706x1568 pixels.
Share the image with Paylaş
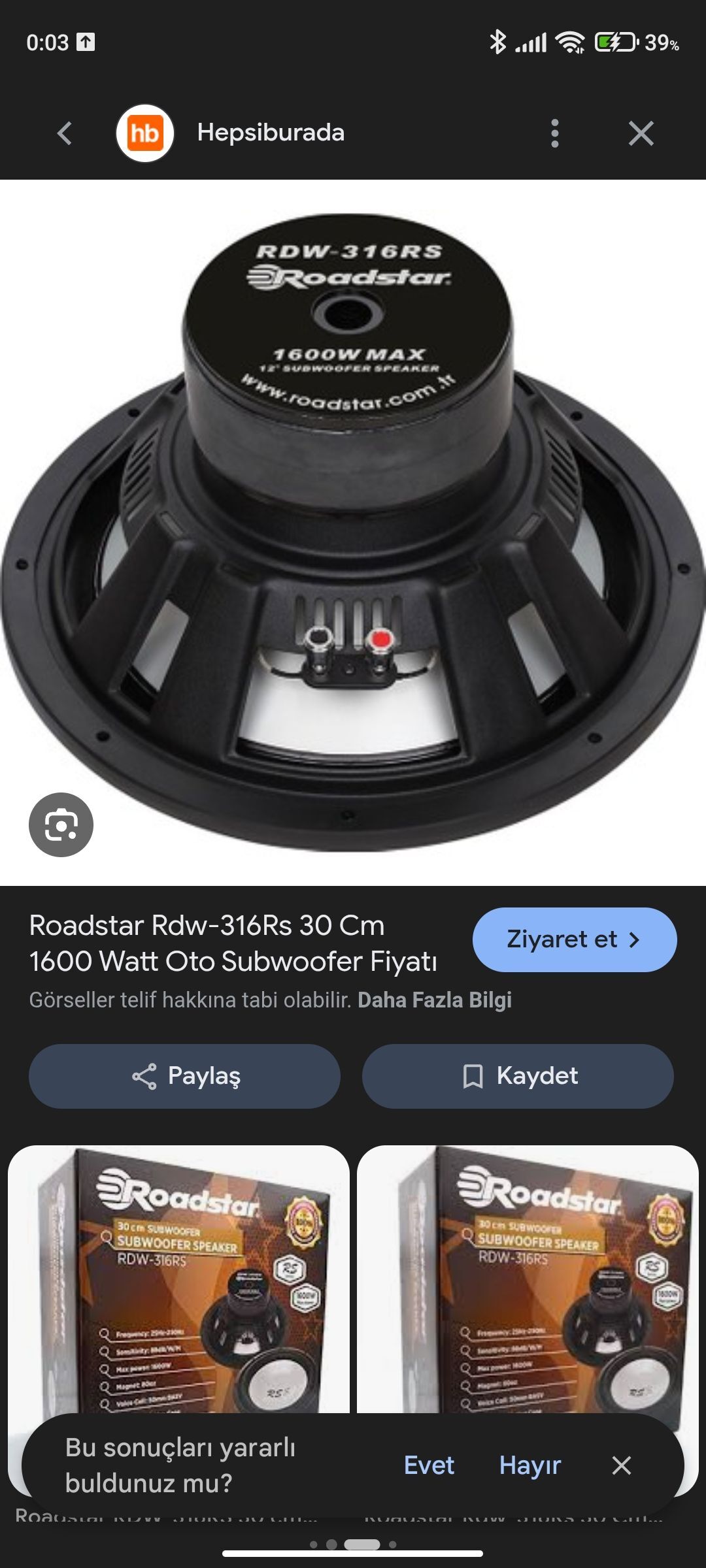click(184, 1076)
